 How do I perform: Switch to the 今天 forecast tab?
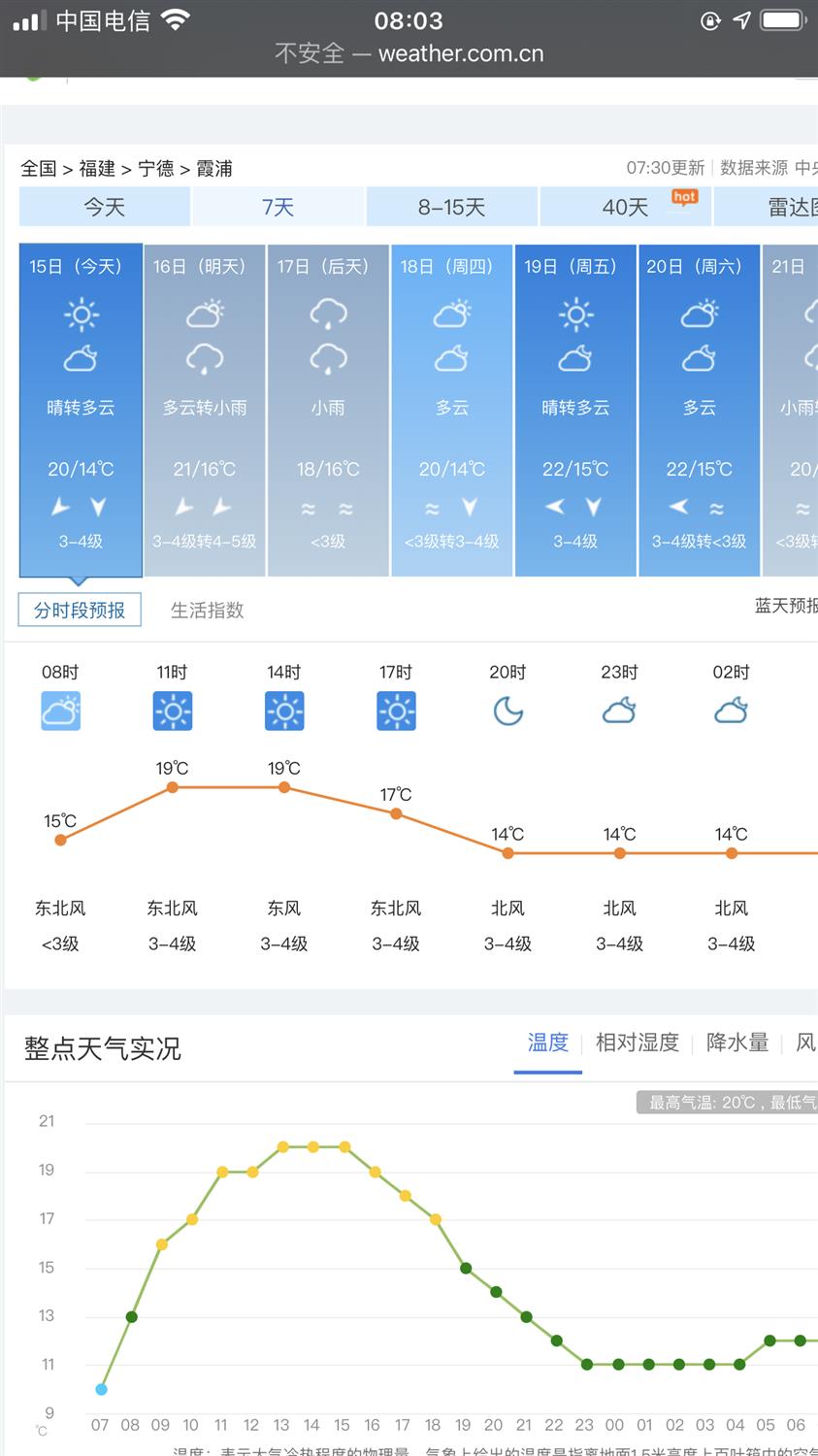105,207
